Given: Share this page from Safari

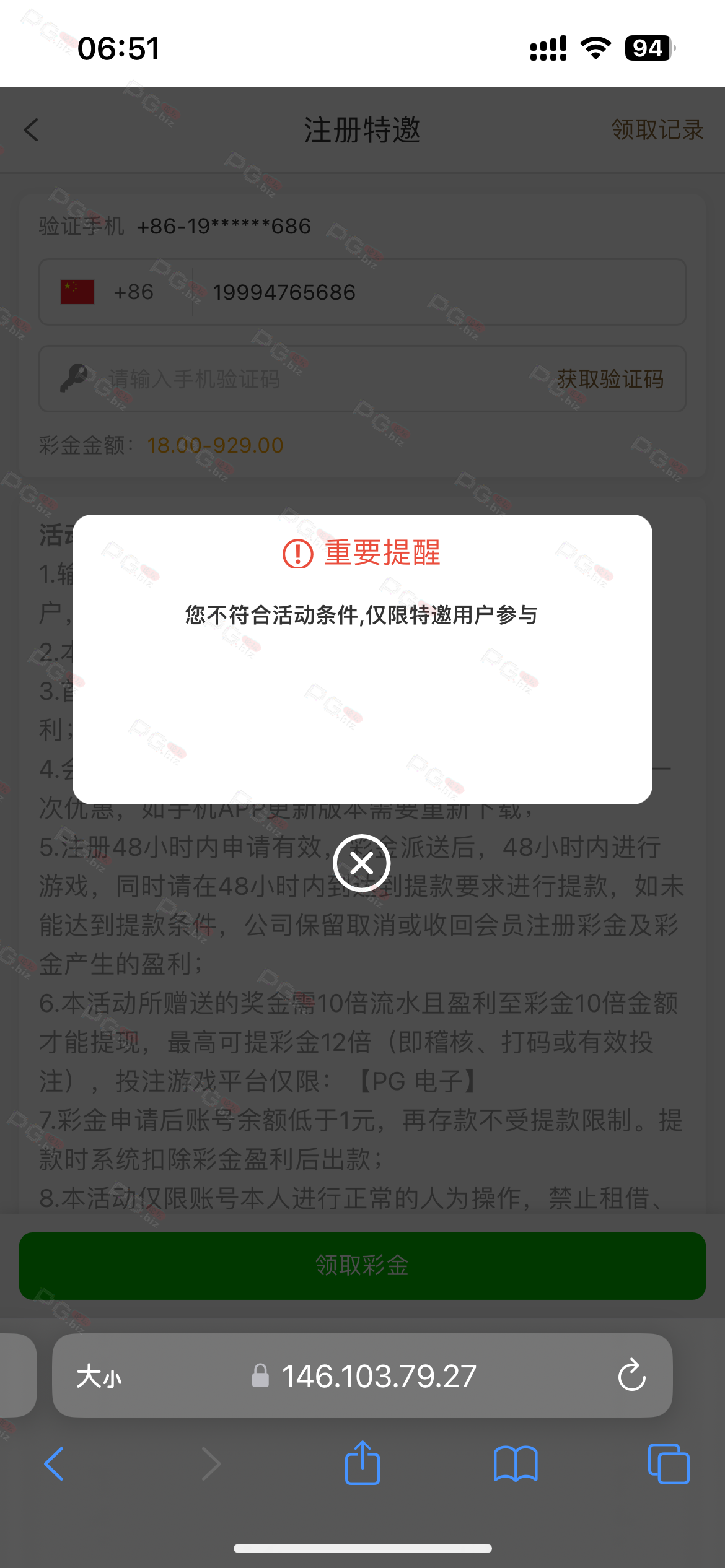Looking at the screenshot, I should coord(362,1463).
